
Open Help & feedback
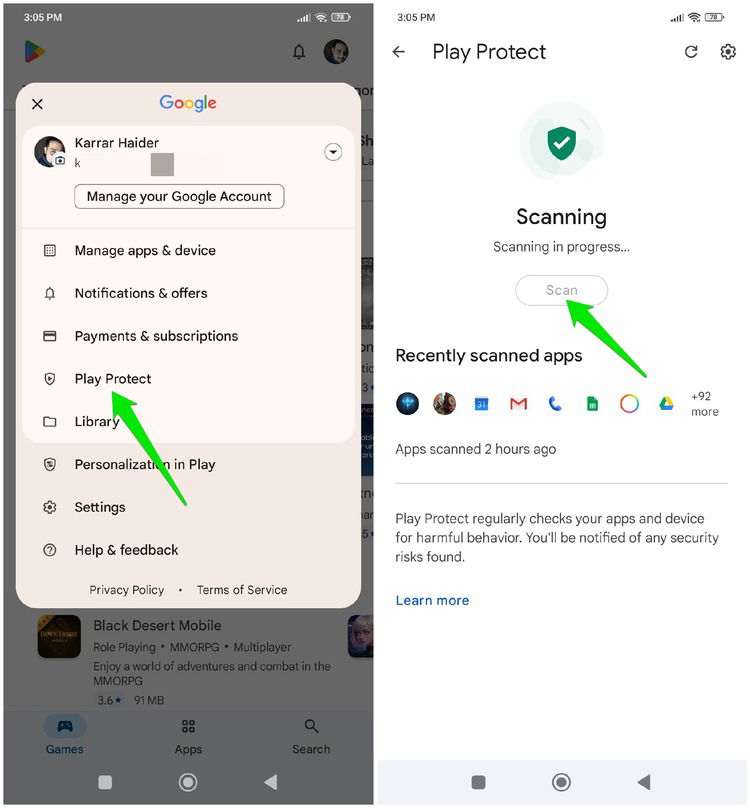(126, 550)
